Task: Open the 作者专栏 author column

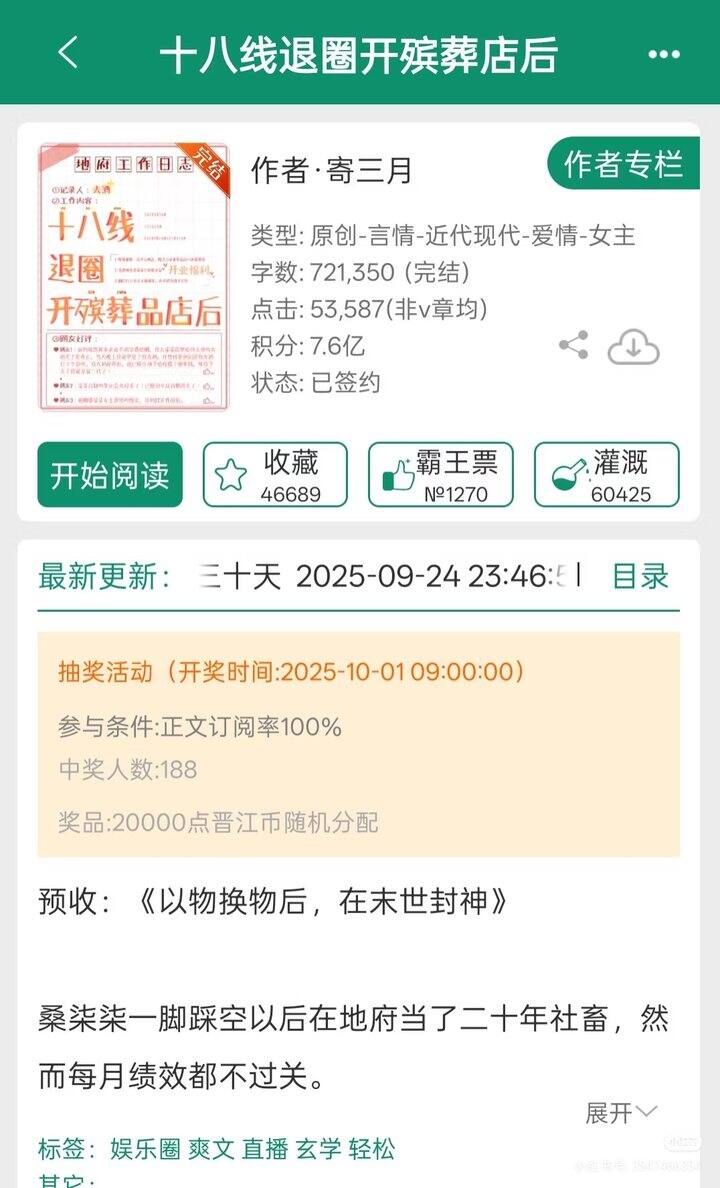Action: click(x=622, y=164)
